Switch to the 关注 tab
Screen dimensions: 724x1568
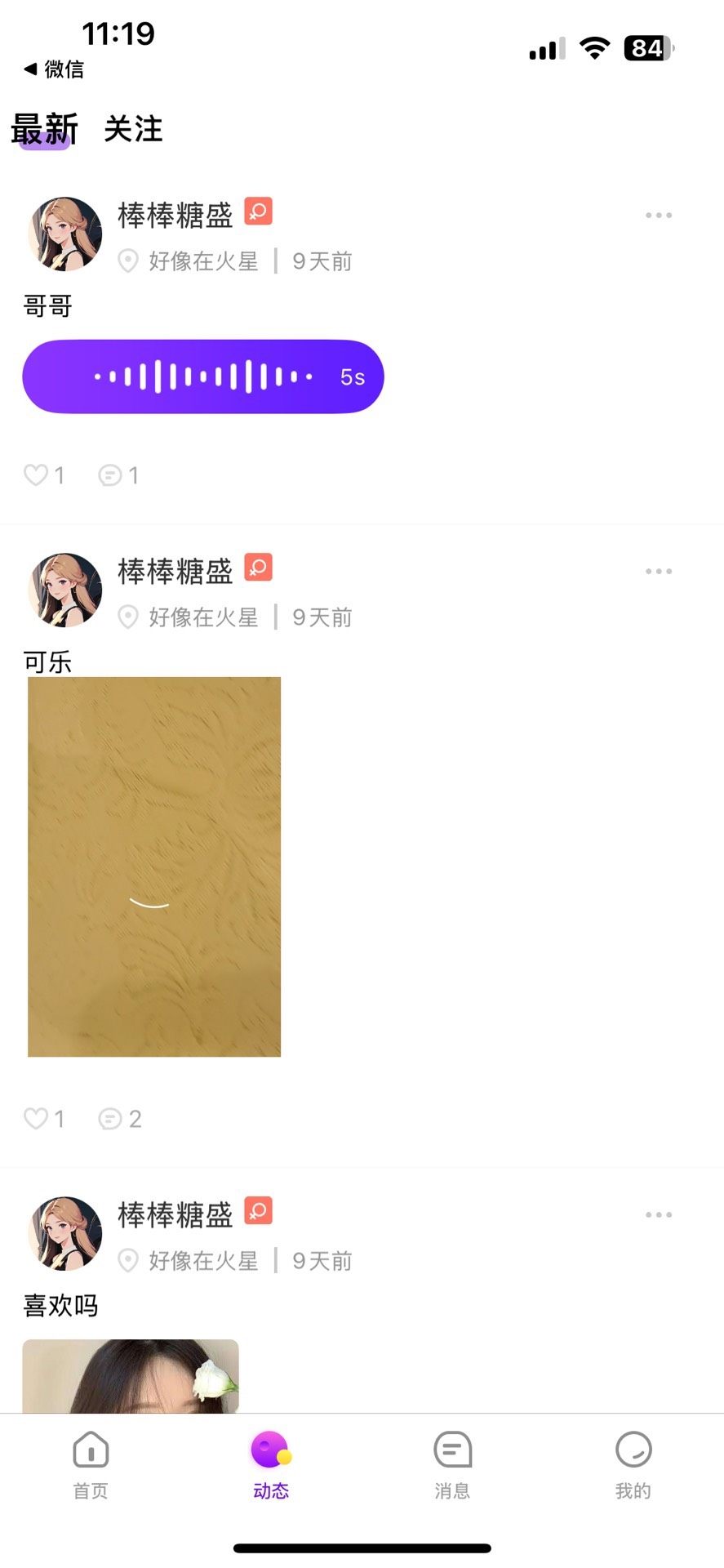(x=133, y=129)
